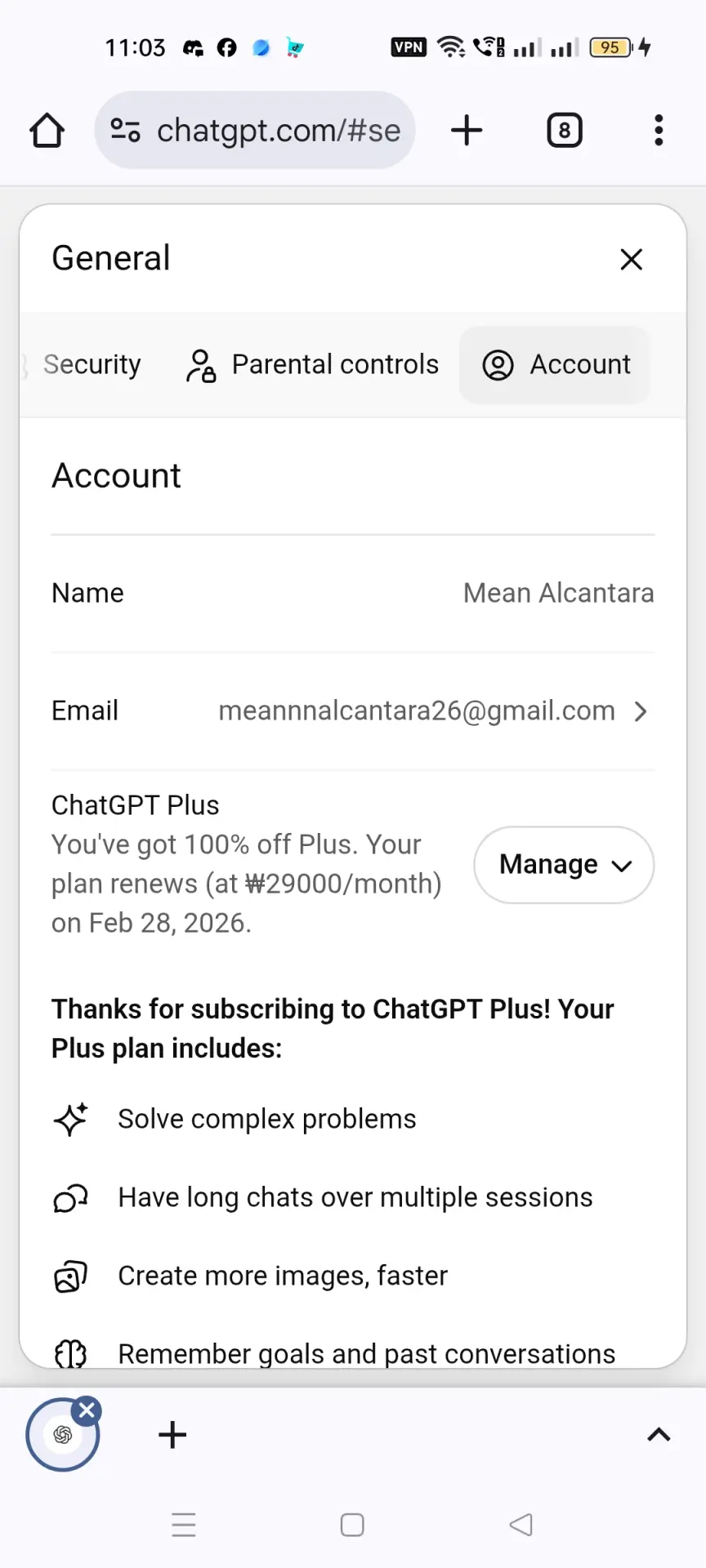Close the General settings dialog

click(631, 260)
